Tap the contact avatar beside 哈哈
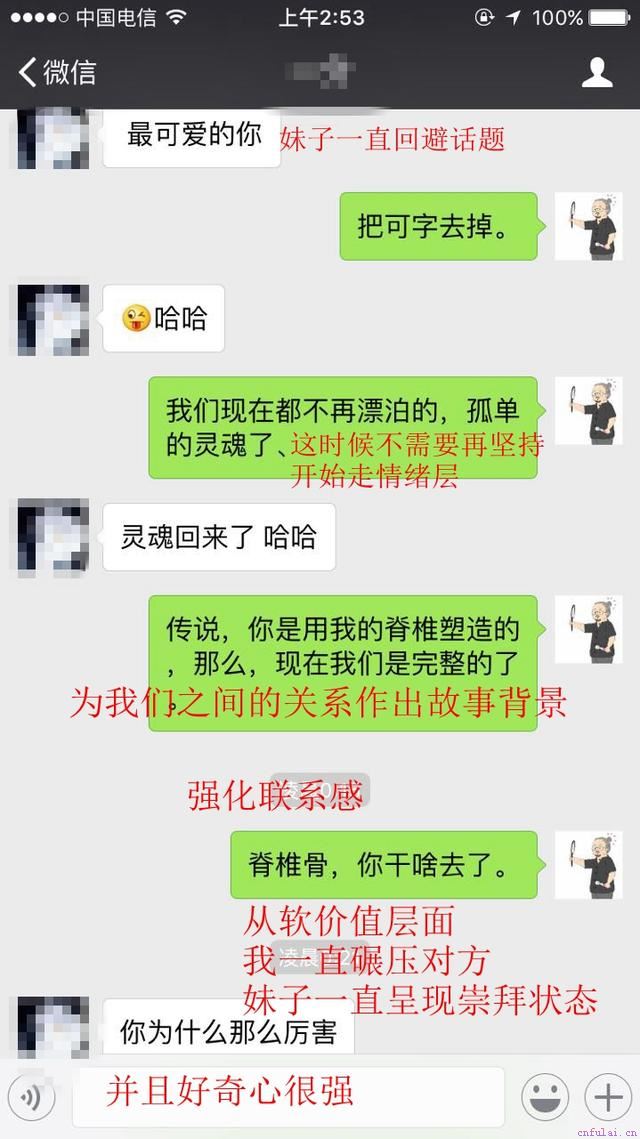This screenshot has width=640, height=1139. pos(53,318)
